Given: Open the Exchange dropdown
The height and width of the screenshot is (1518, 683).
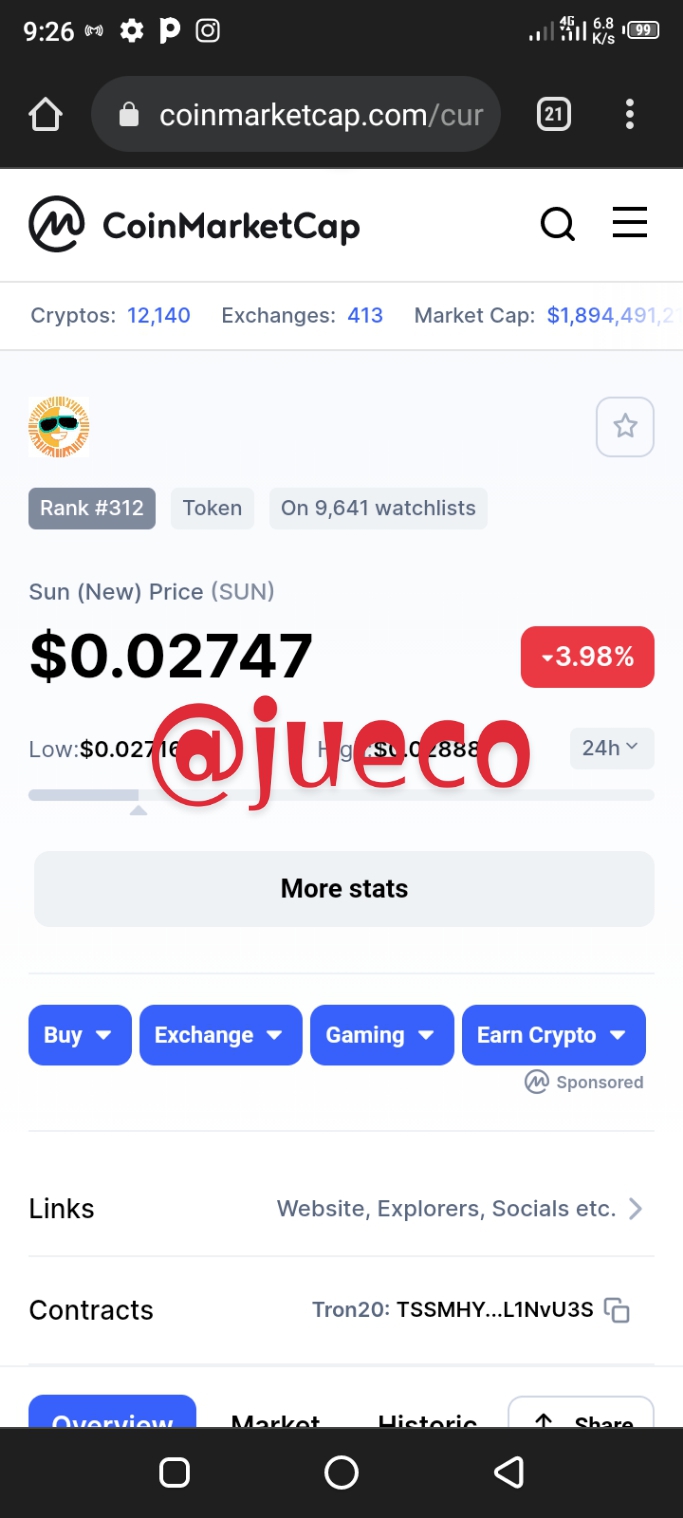Looking at the screenshot, I should (221, 1035).
